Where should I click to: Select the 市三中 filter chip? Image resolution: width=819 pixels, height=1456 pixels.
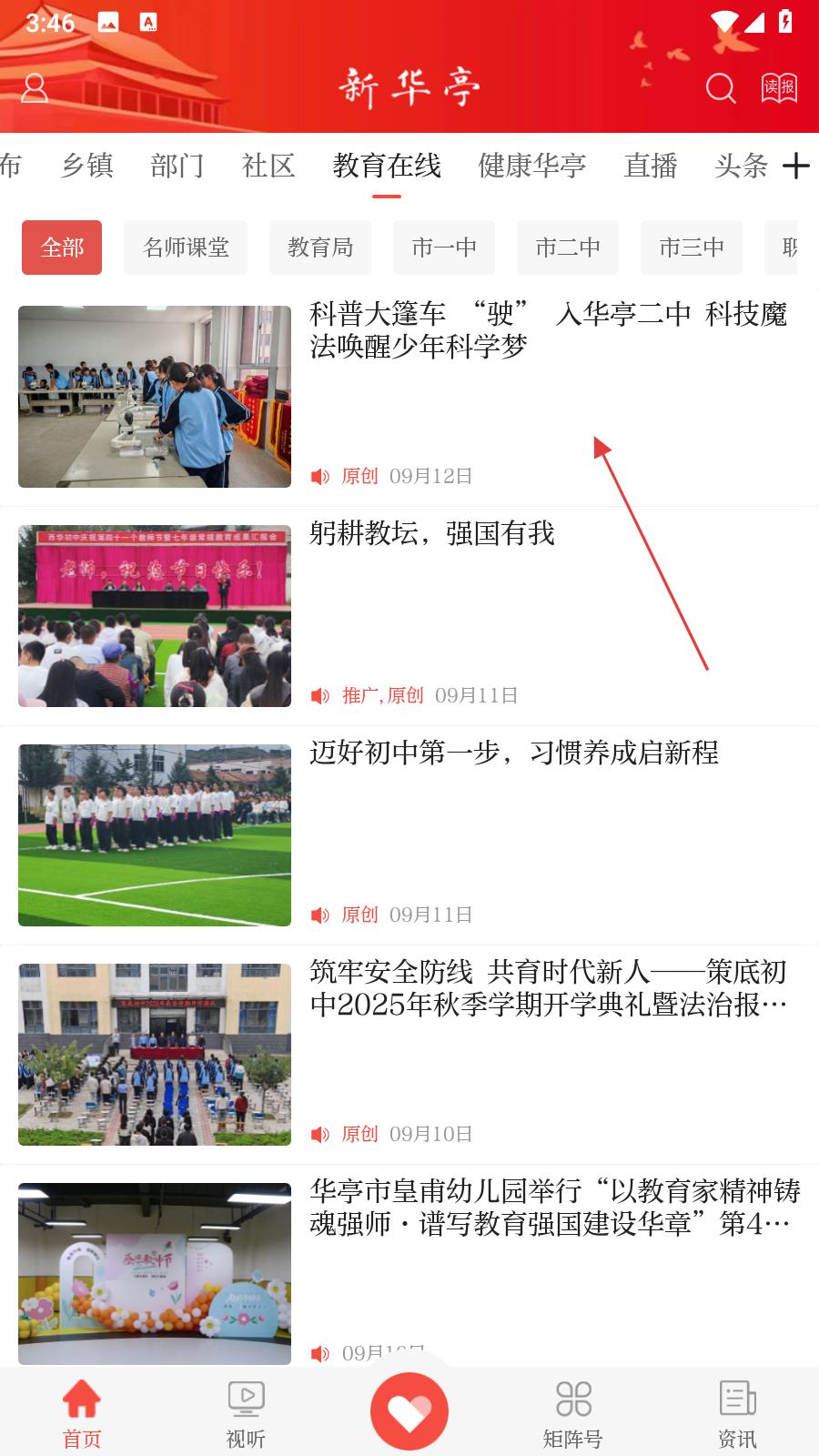(692, 248)
